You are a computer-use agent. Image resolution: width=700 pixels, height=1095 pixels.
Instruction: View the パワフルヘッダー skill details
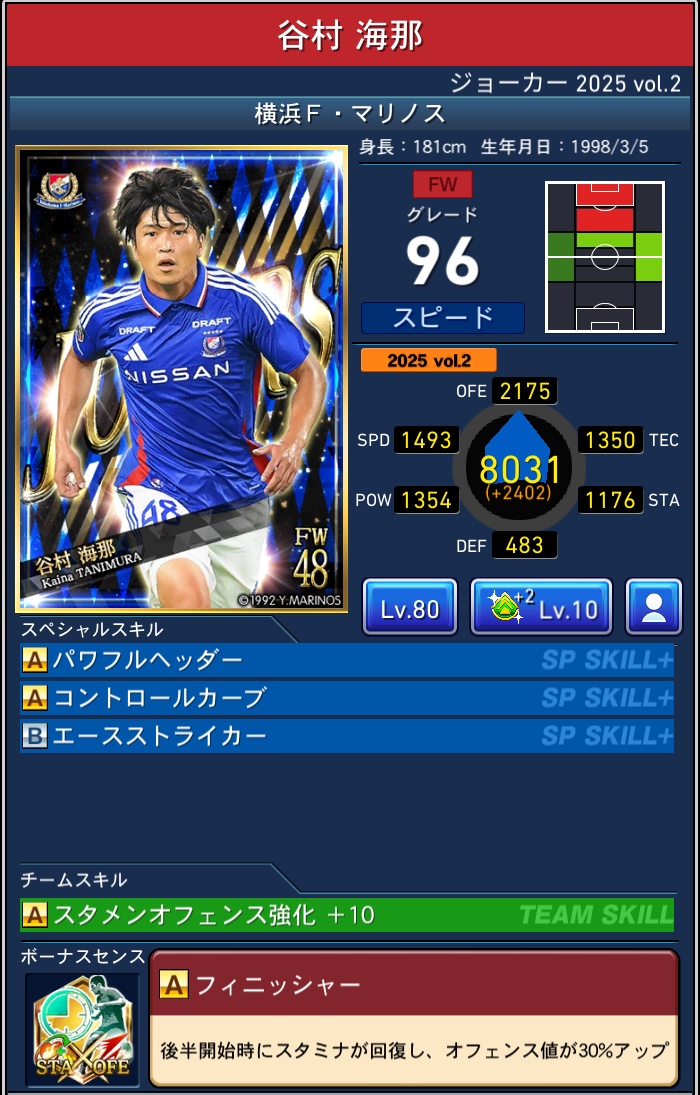(346, 660)
